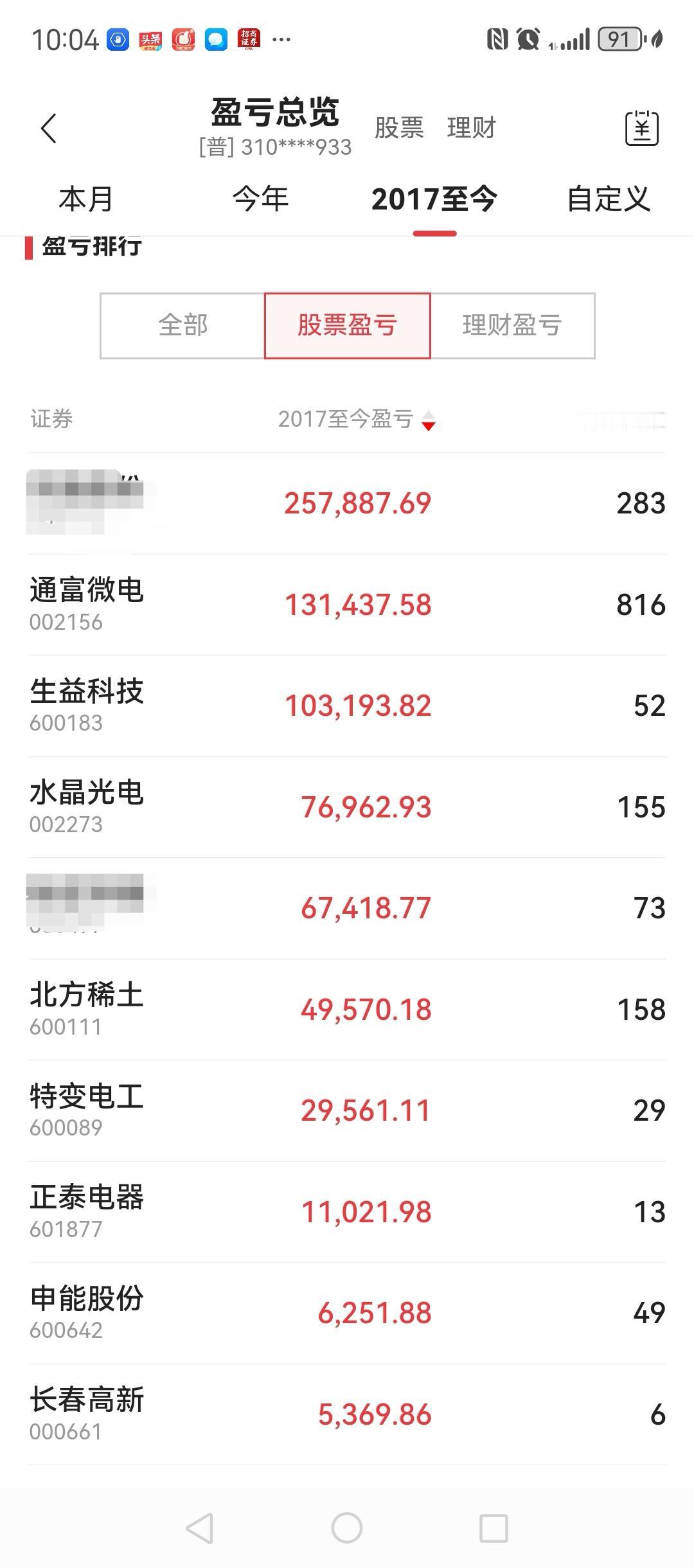The width and height of the screenshot is (694, 1568).
Task: Tap the 头条 icon in the status bar
Action: (x=149, y=40)
